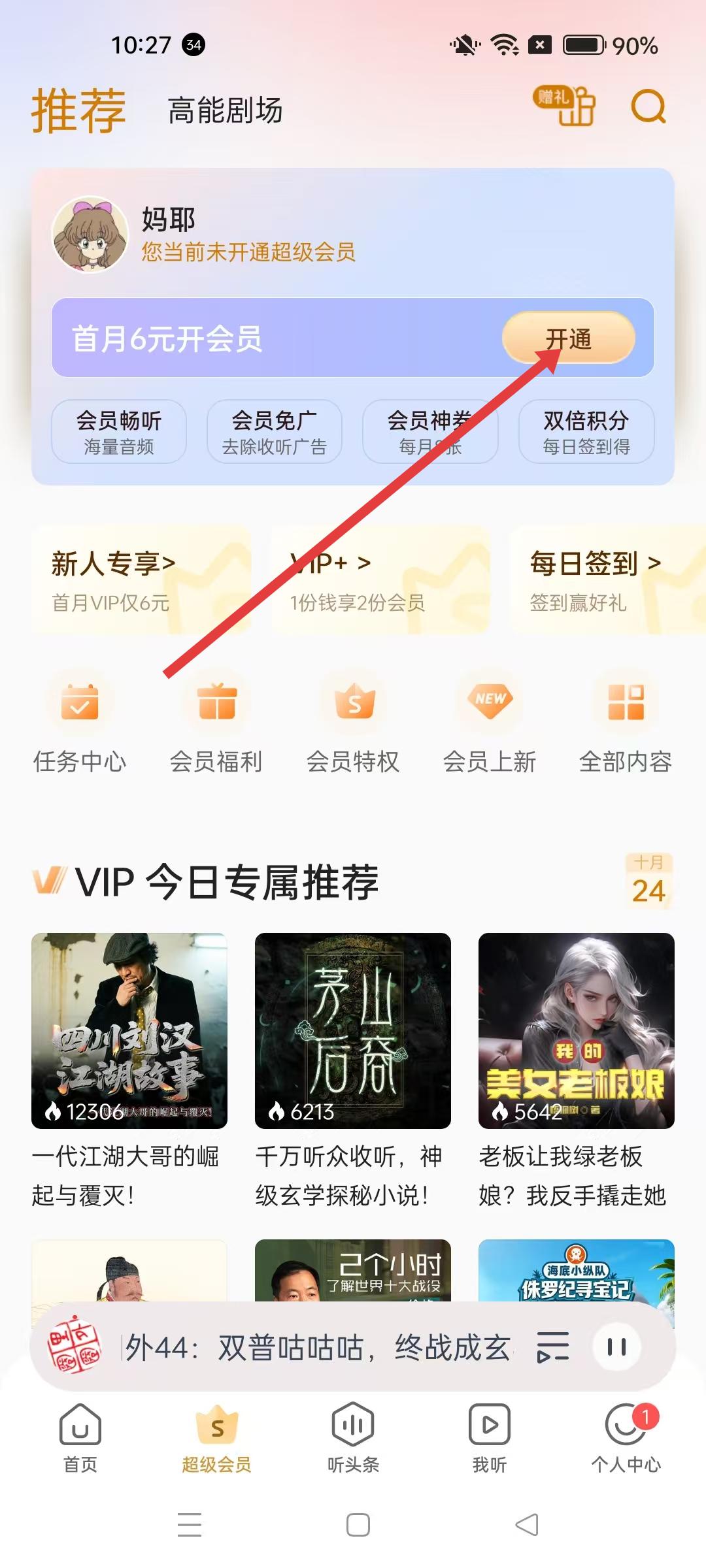Tap the system back button
The image size is (706, 1568).
(x=527, y=1525)
